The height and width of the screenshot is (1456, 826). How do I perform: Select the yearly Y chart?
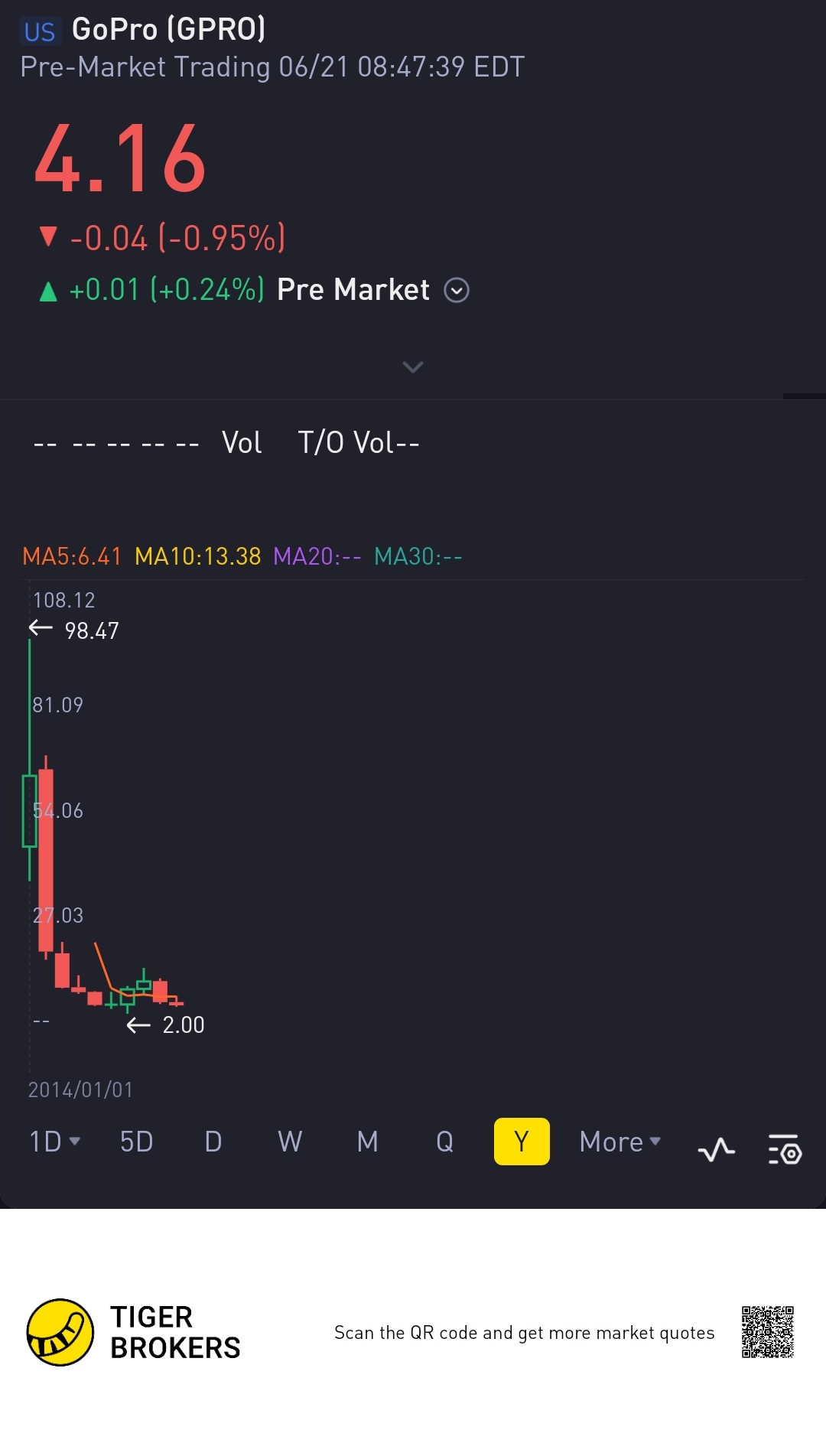tap(522, 1142)
